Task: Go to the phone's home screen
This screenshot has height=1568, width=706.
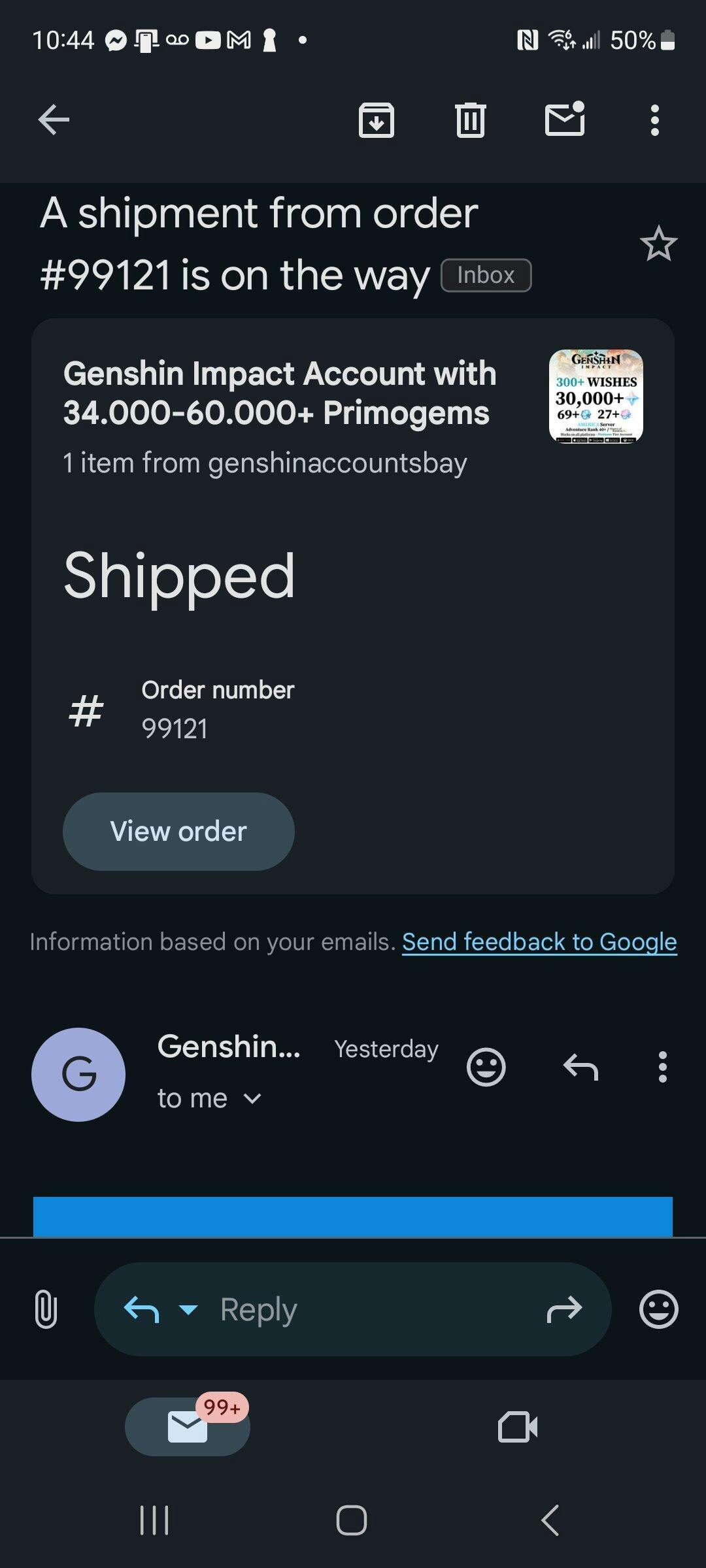Action: coord(352,1520)
